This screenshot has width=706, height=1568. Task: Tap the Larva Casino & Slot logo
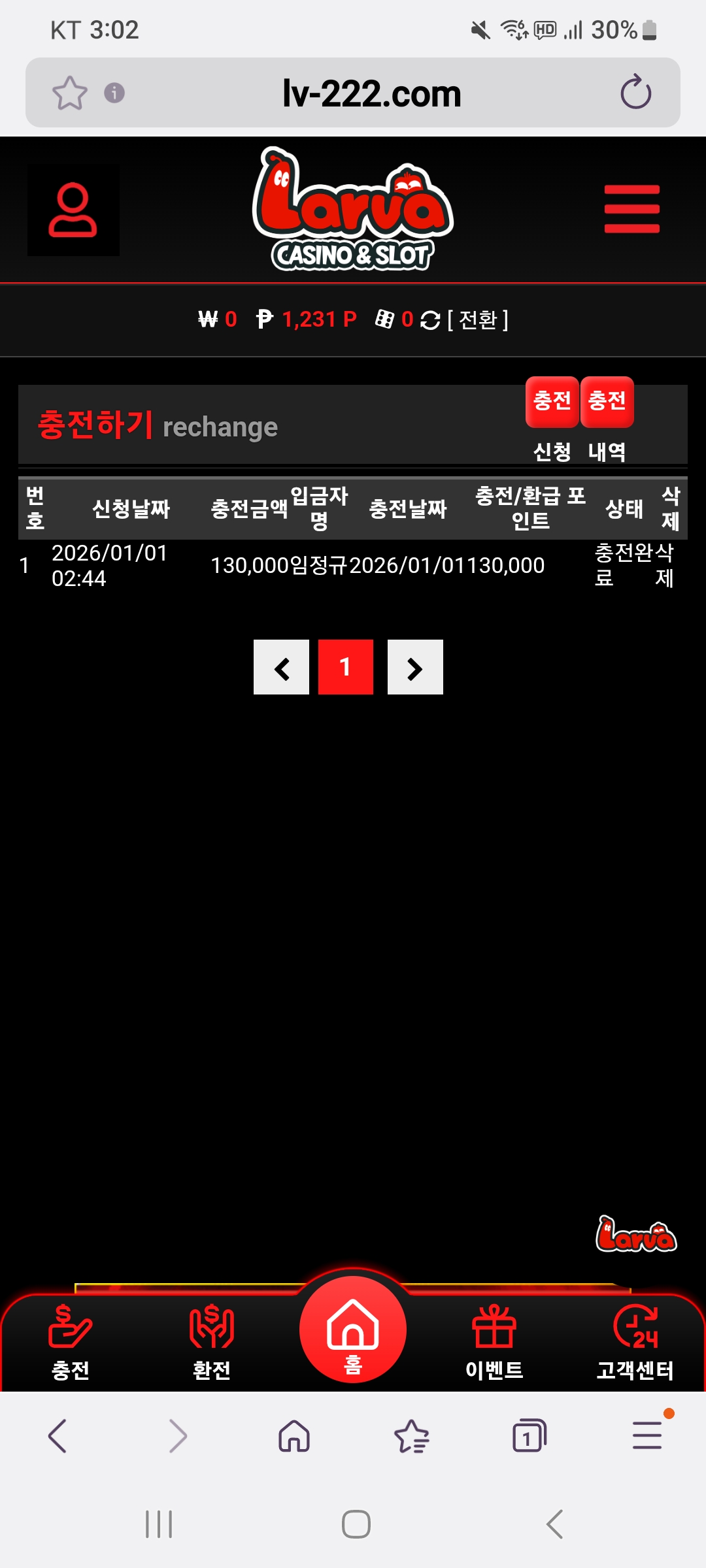click(353, 209)
